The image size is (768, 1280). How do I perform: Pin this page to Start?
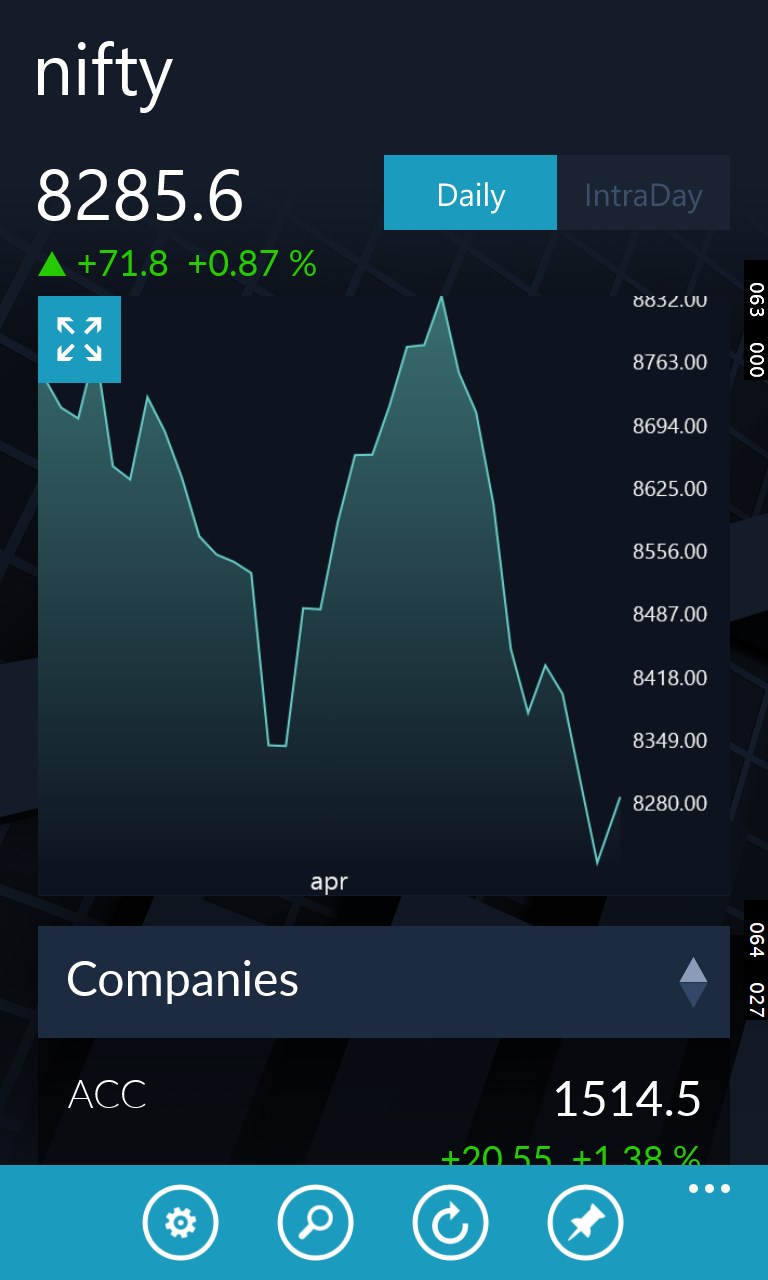pos(585,1222)
